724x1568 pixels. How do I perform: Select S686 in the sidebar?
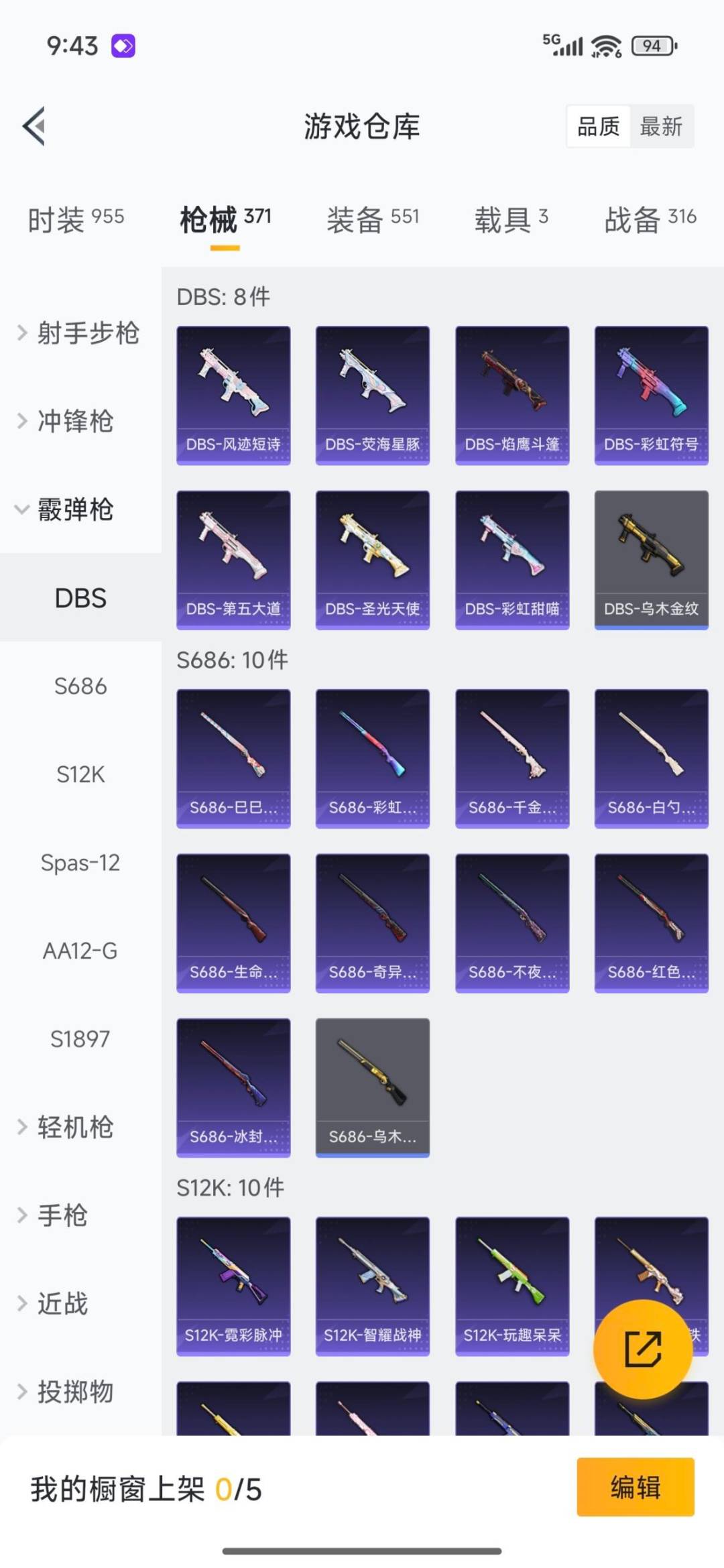pos(82,686)
